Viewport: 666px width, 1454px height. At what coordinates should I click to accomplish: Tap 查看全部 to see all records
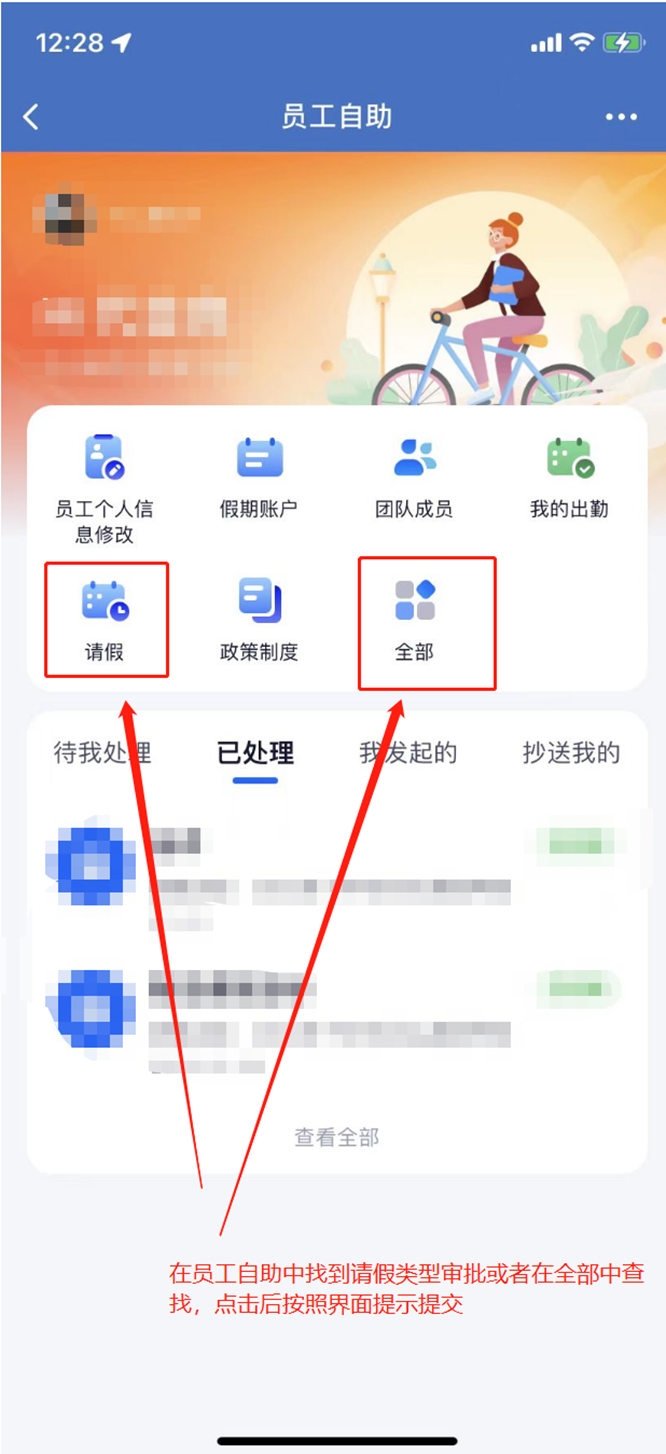pyautogui.click(x=336, y=1137)
